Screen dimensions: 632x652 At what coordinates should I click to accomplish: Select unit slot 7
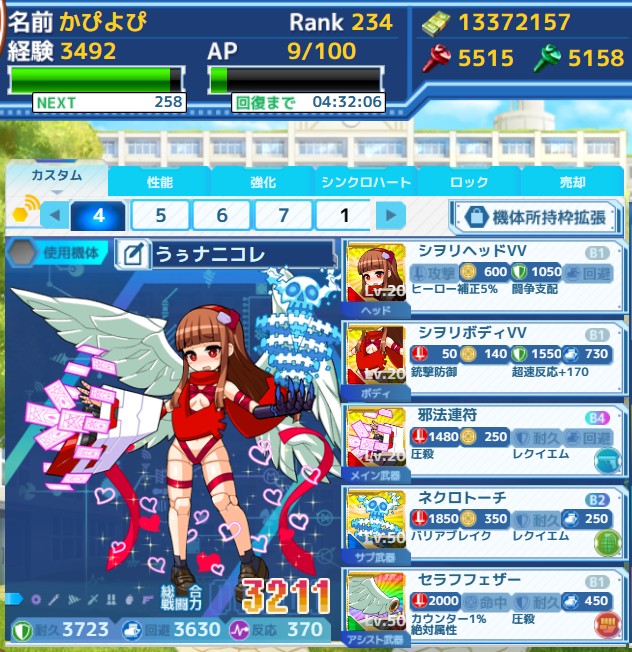[x=283, y=215]
